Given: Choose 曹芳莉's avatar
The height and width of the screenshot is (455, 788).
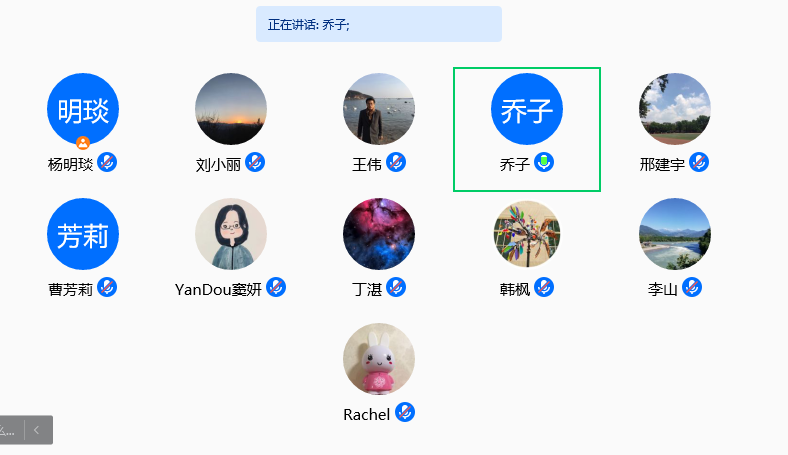Looking at the screenshot, I should click(x=83, y=234).
